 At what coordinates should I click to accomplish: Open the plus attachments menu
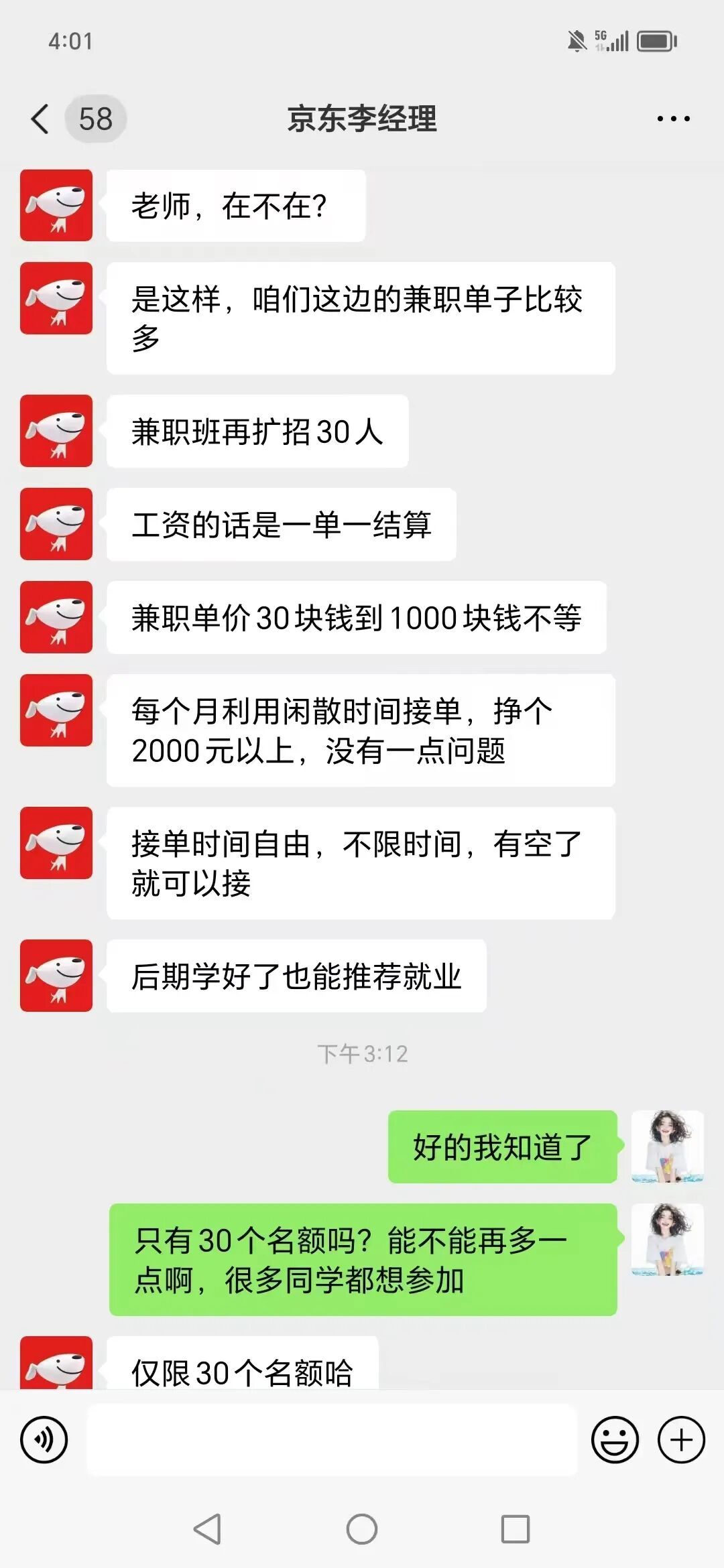click(x=681, y=1439)
